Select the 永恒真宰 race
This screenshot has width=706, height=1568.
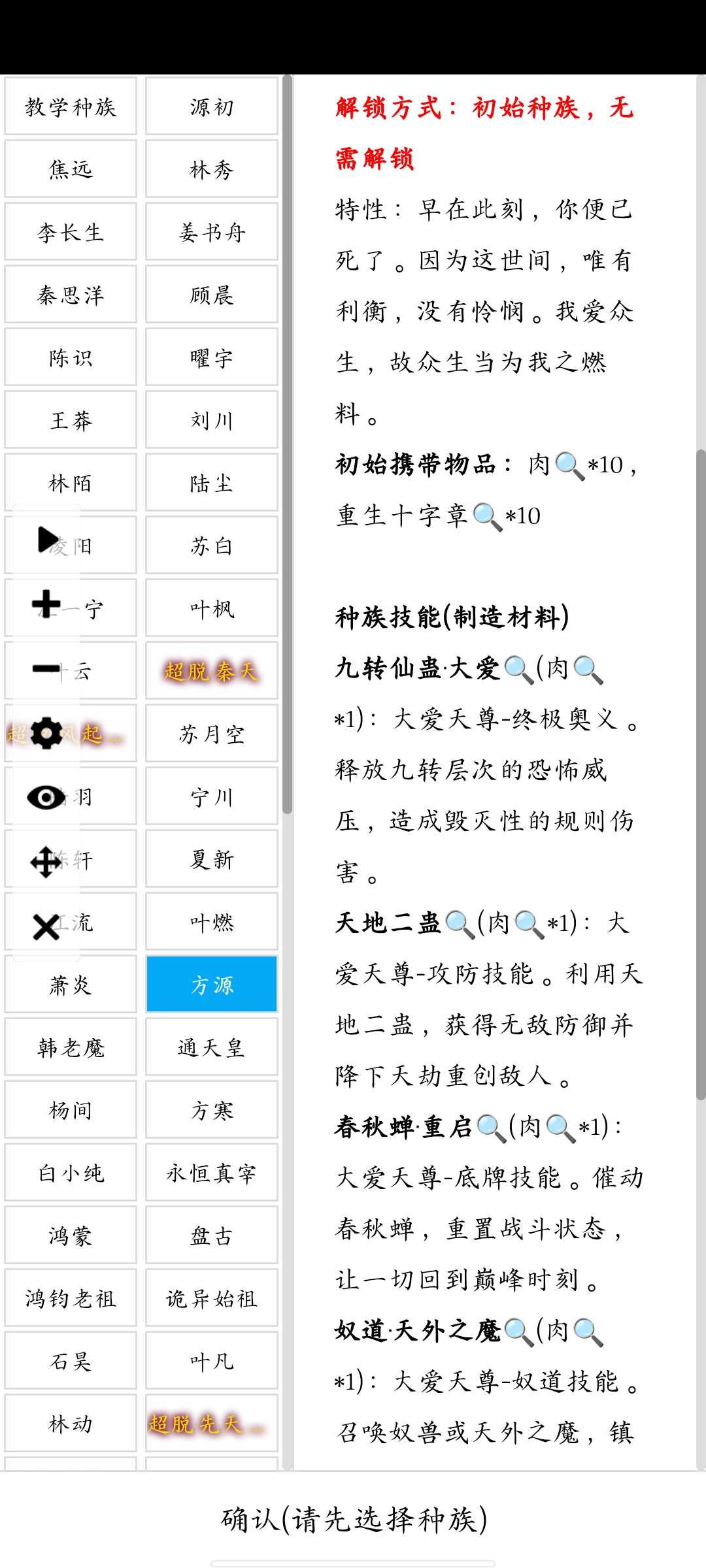click(x=212, y=1173)
